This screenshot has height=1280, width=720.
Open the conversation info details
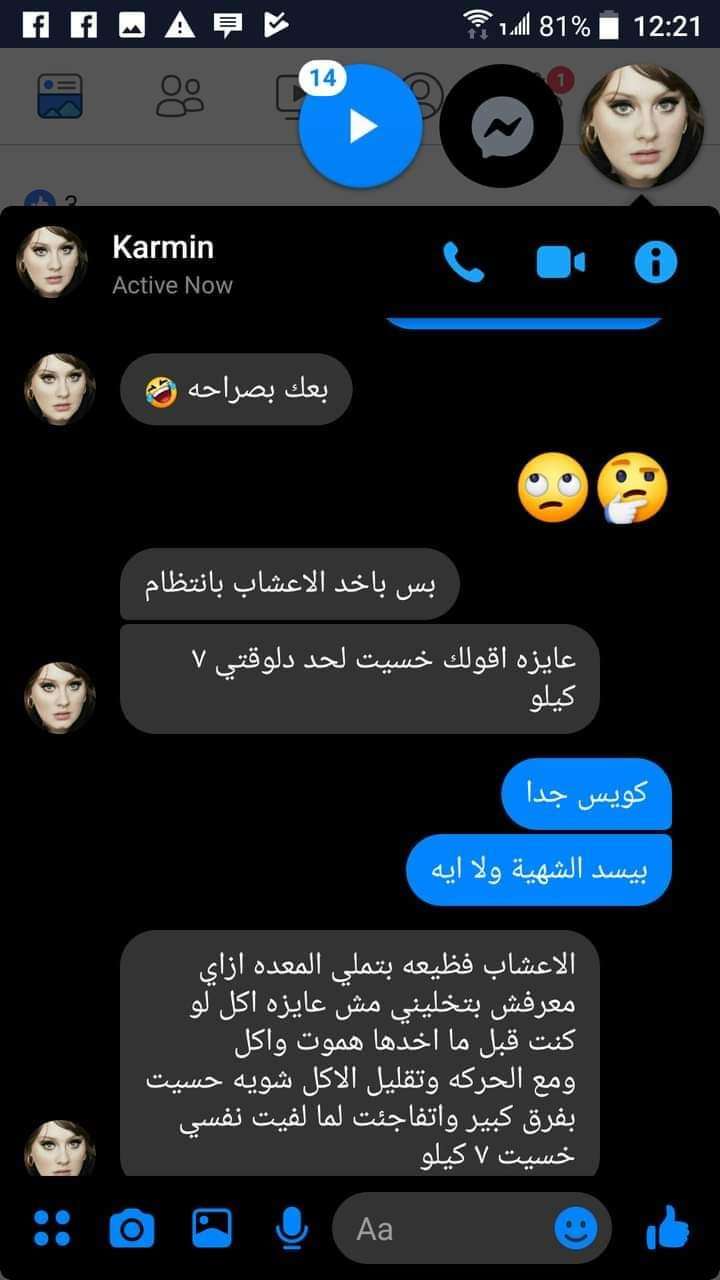pos(656,263)
